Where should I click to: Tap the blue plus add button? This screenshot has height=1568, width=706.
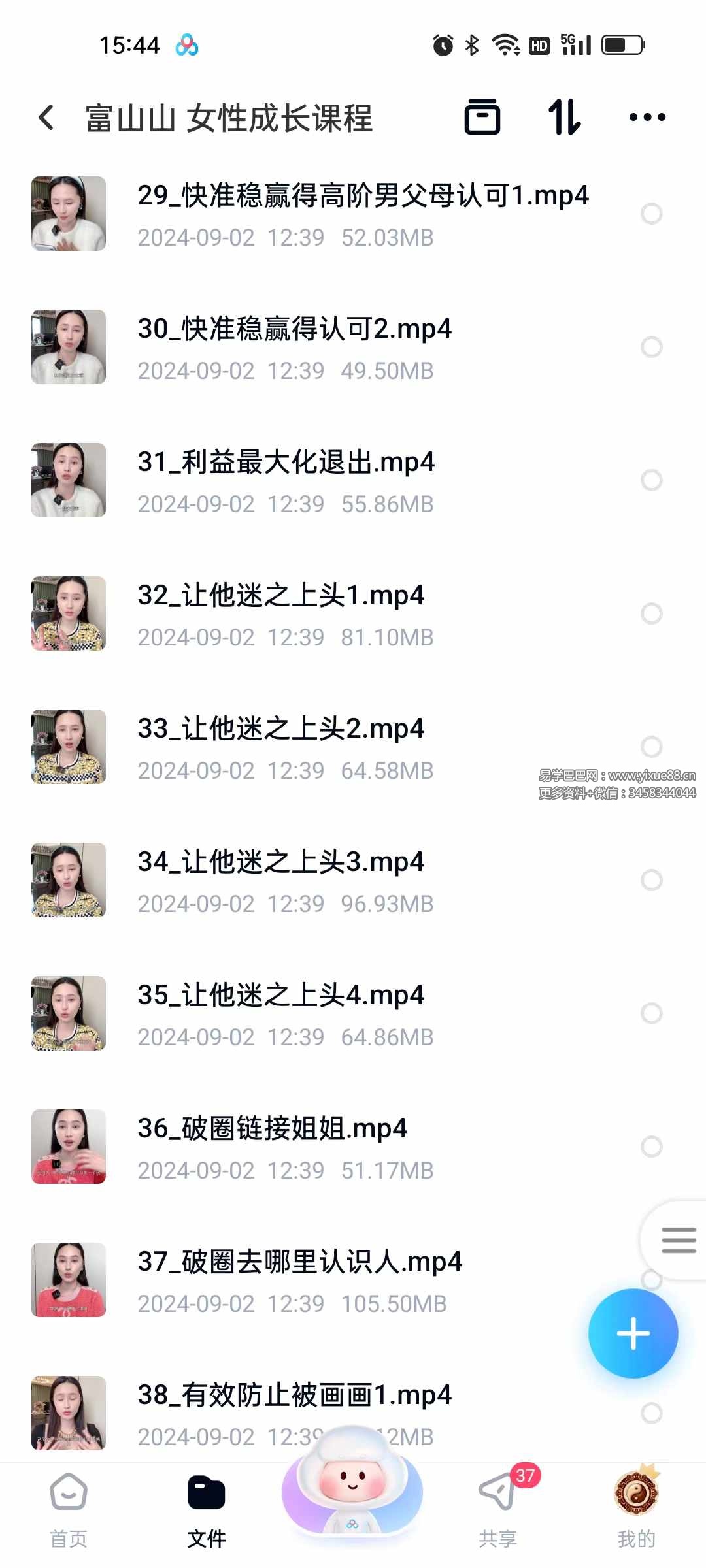(x=633, y=1333)
